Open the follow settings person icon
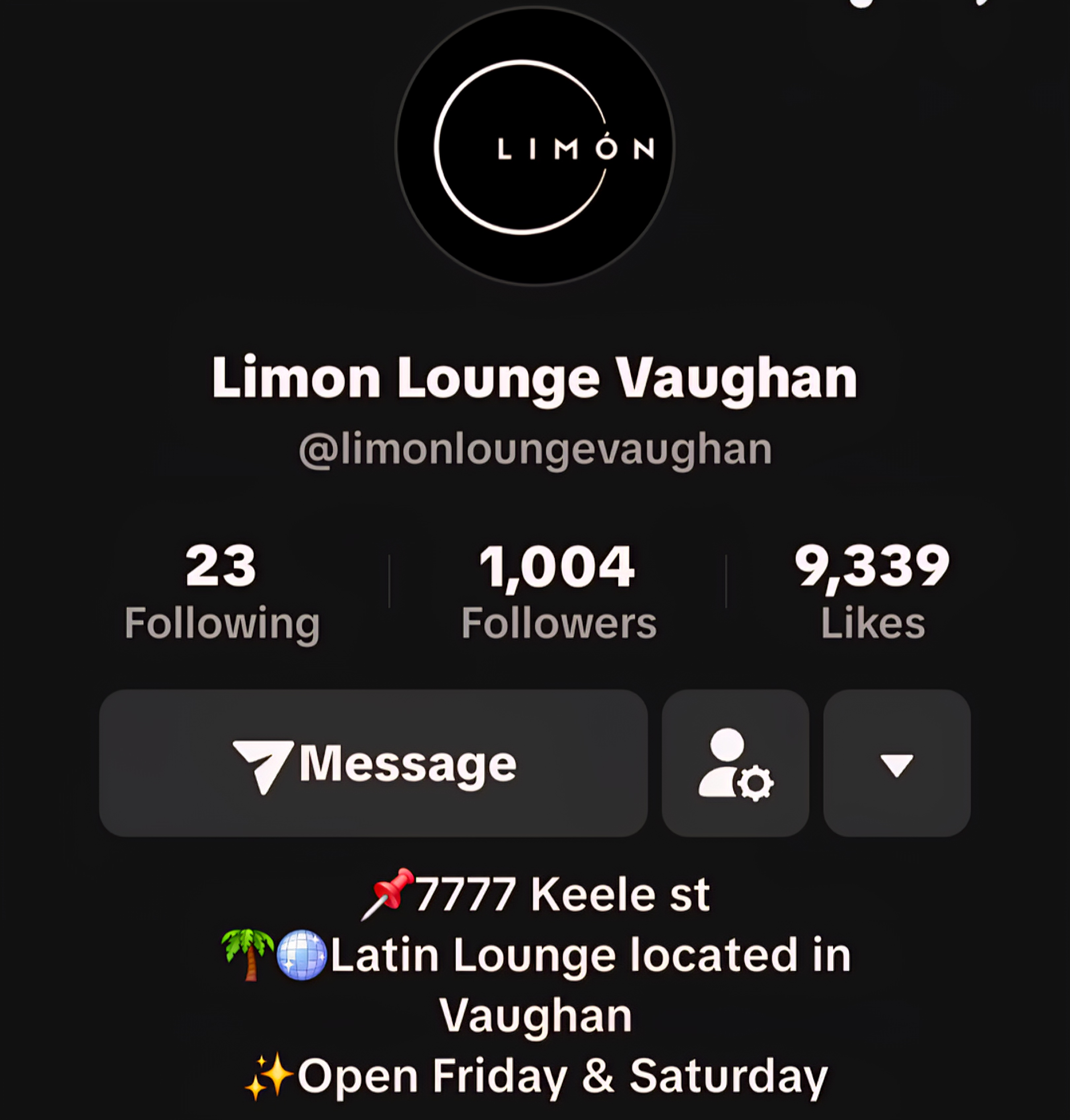Screen dimensions: 1070x1120 [x=735, y=763]
